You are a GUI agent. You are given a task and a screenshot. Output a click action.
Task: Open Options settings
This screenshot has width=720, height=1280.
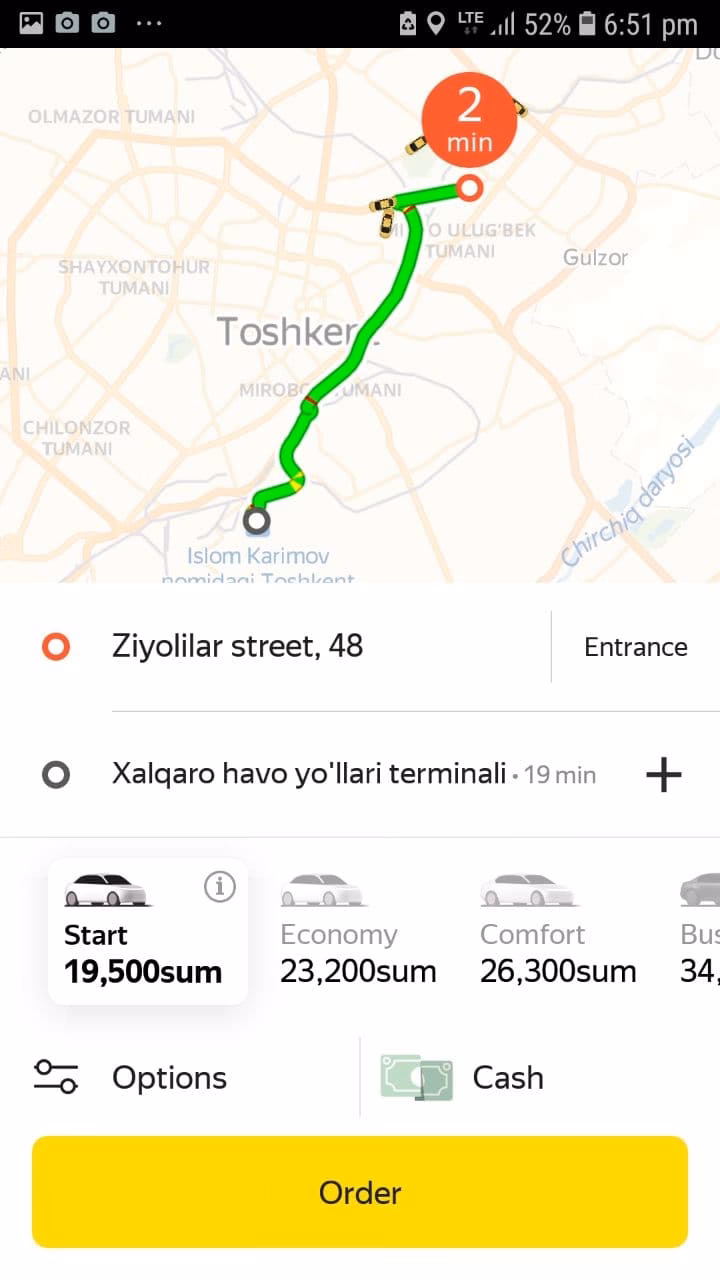coord(168,1078)
